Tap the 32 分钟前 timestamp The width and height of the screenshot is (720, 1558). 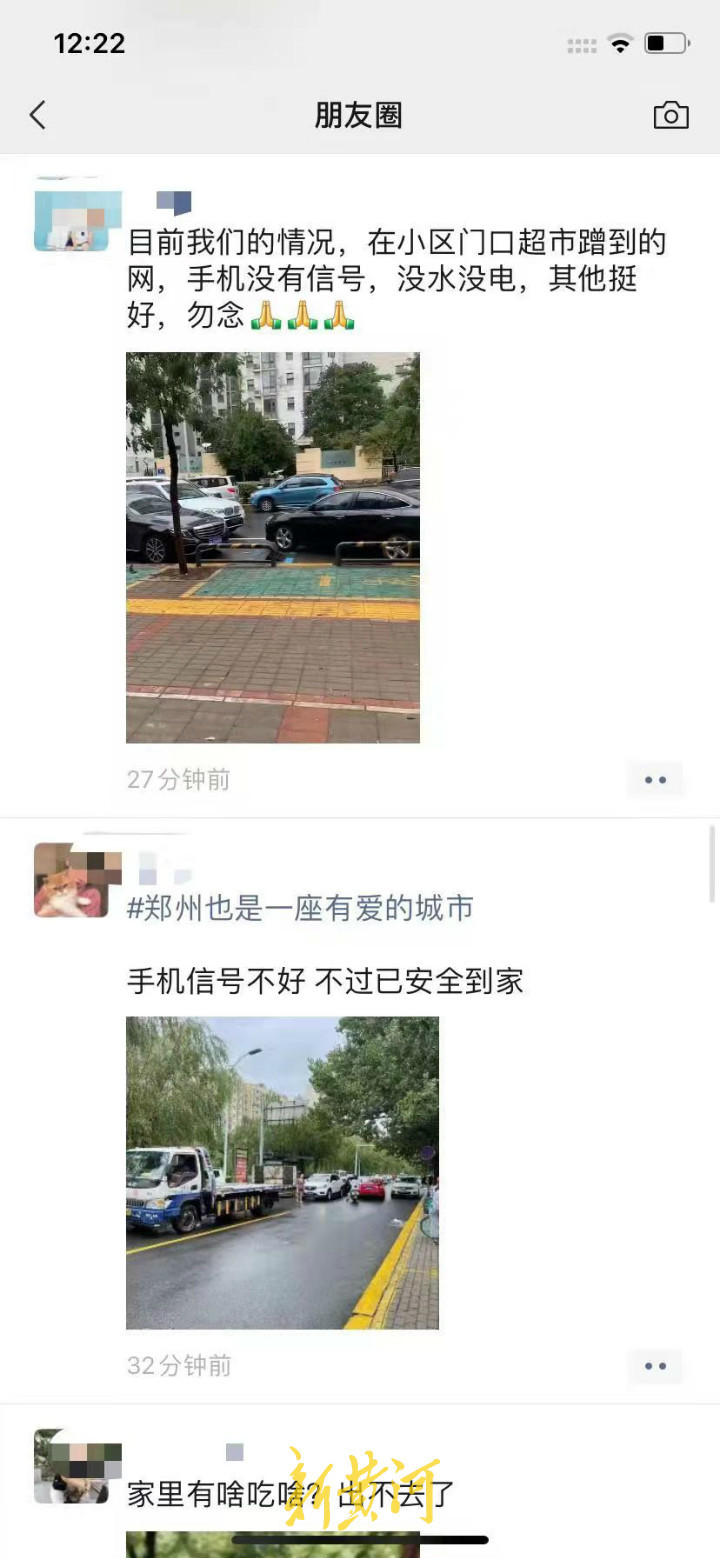pyautogui.click(x=176, y=1366)
